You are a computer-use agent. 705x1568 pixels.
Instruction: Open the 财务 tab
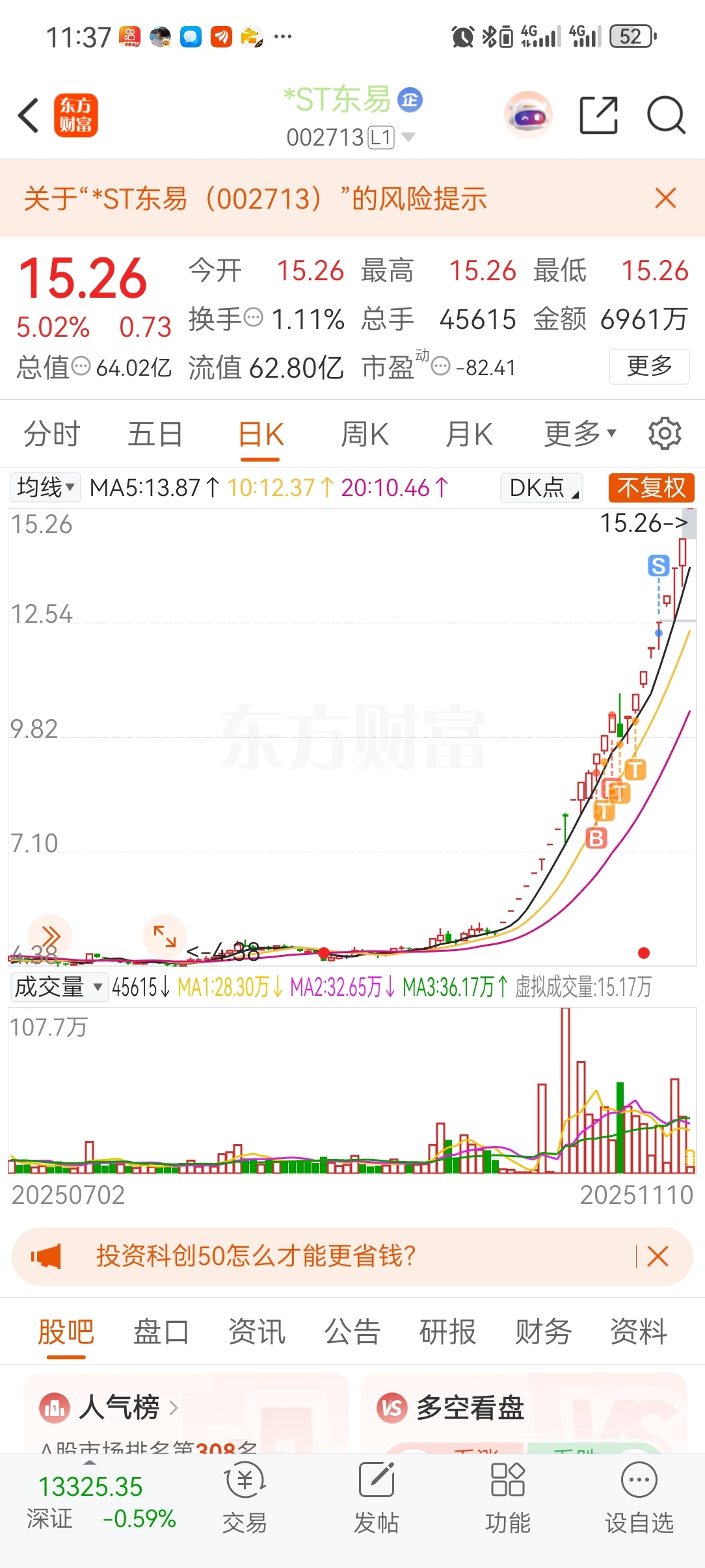point(543,1332)
